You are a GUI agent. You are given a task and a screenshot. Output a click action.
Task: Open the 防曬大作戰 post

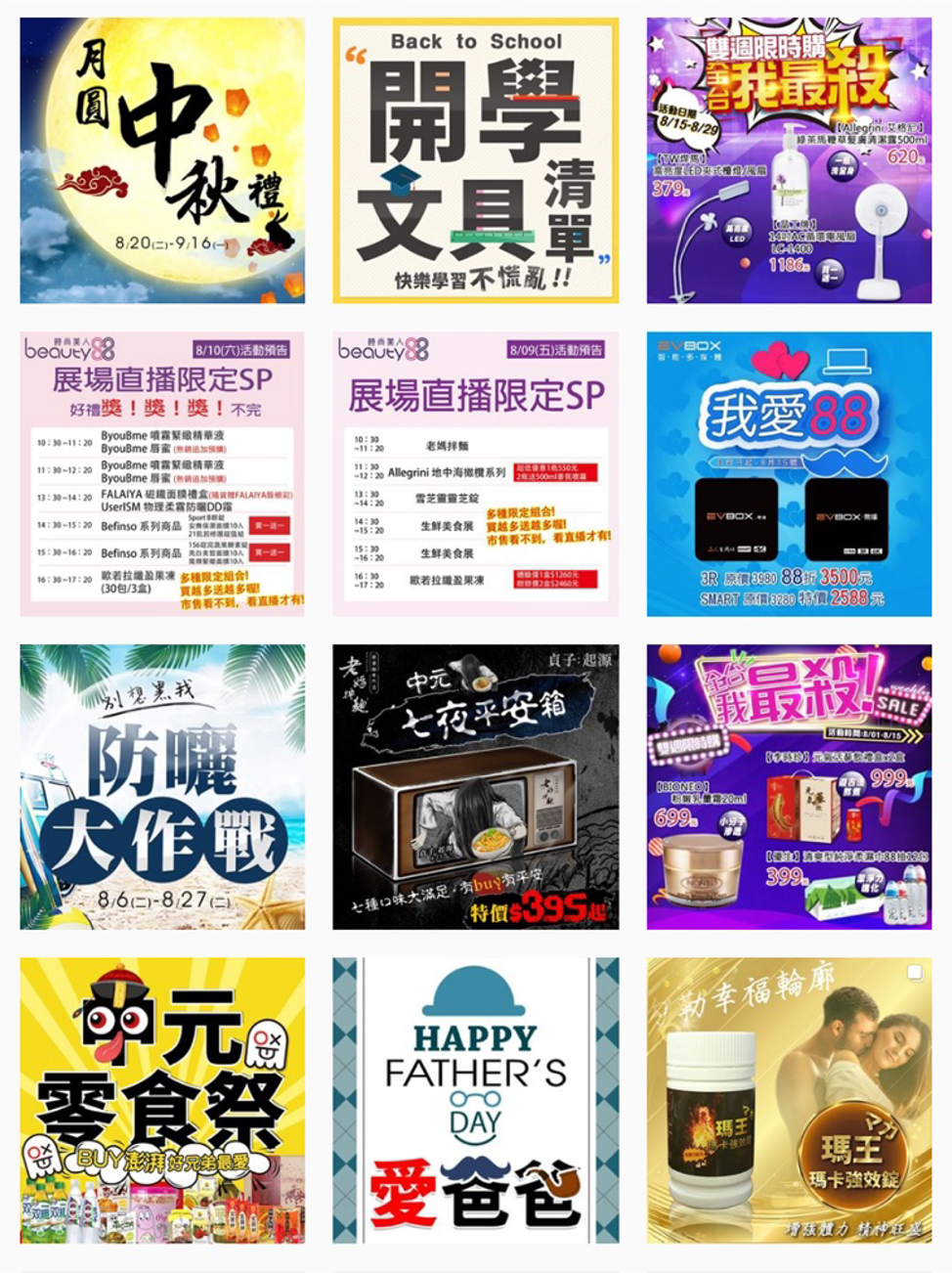tap(162, 787)
